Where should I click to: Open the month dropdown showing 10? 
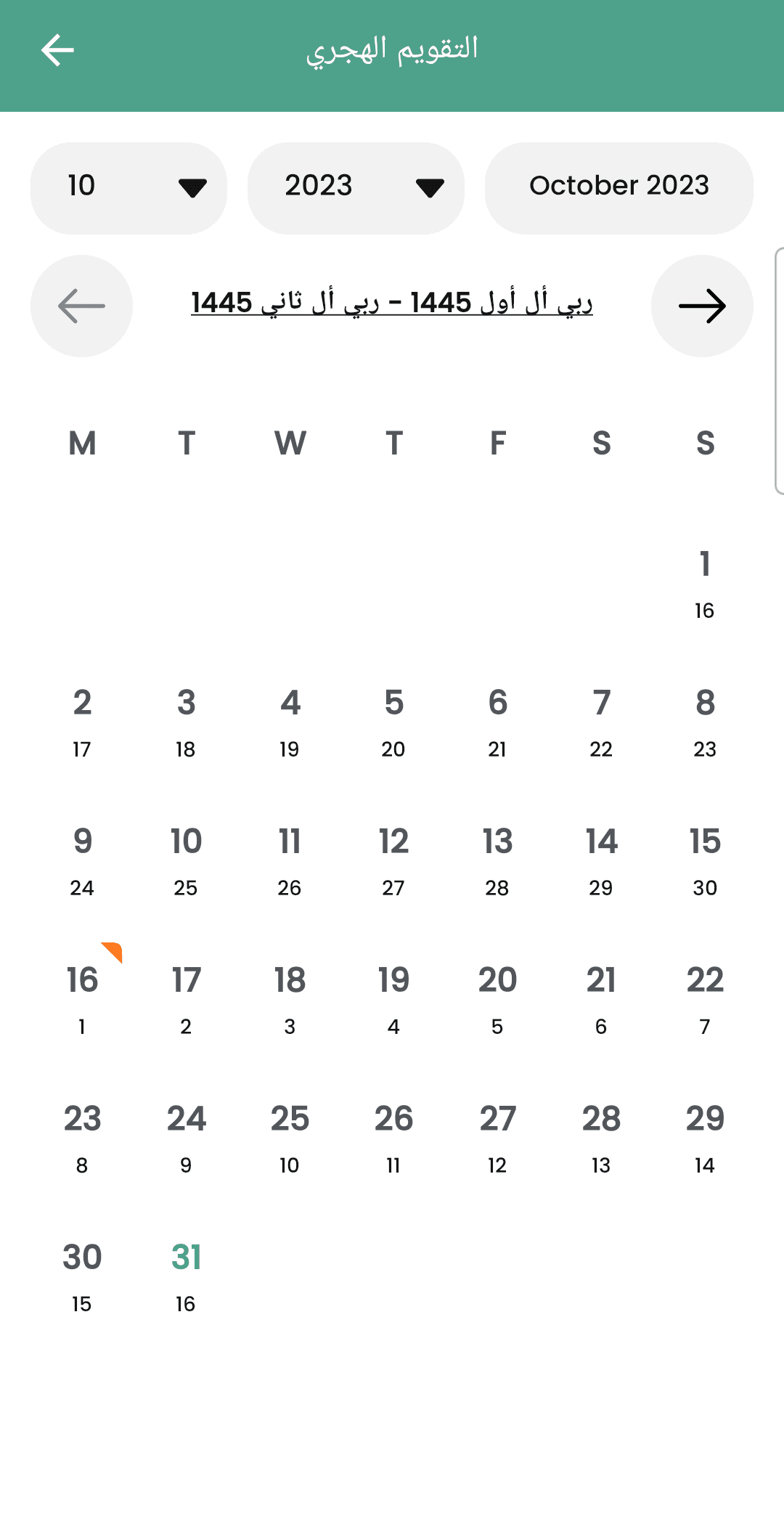pos(128,188)
